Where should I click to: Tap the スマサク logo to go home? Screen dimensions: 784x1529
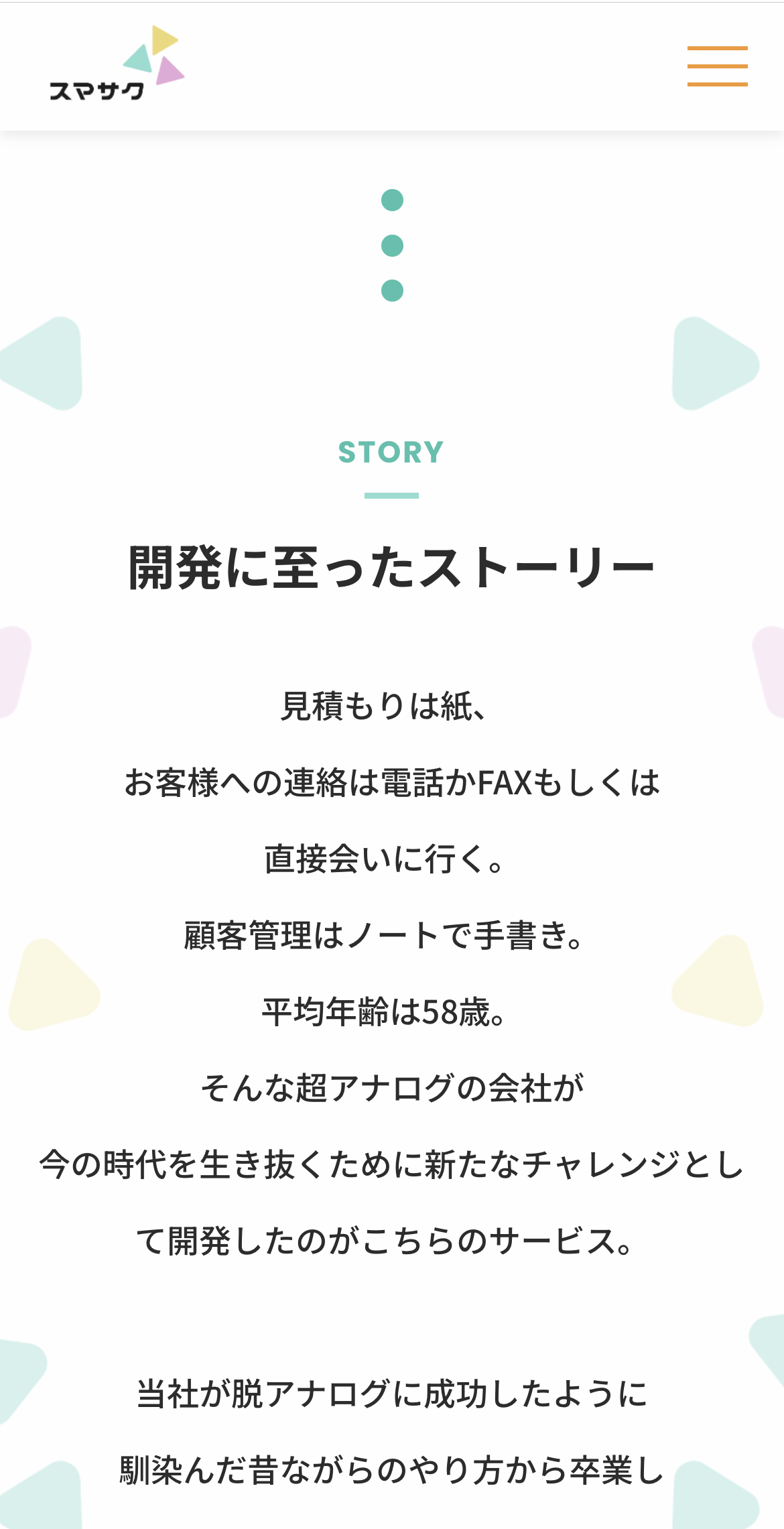pyautogui.click(x=117, y=64)
